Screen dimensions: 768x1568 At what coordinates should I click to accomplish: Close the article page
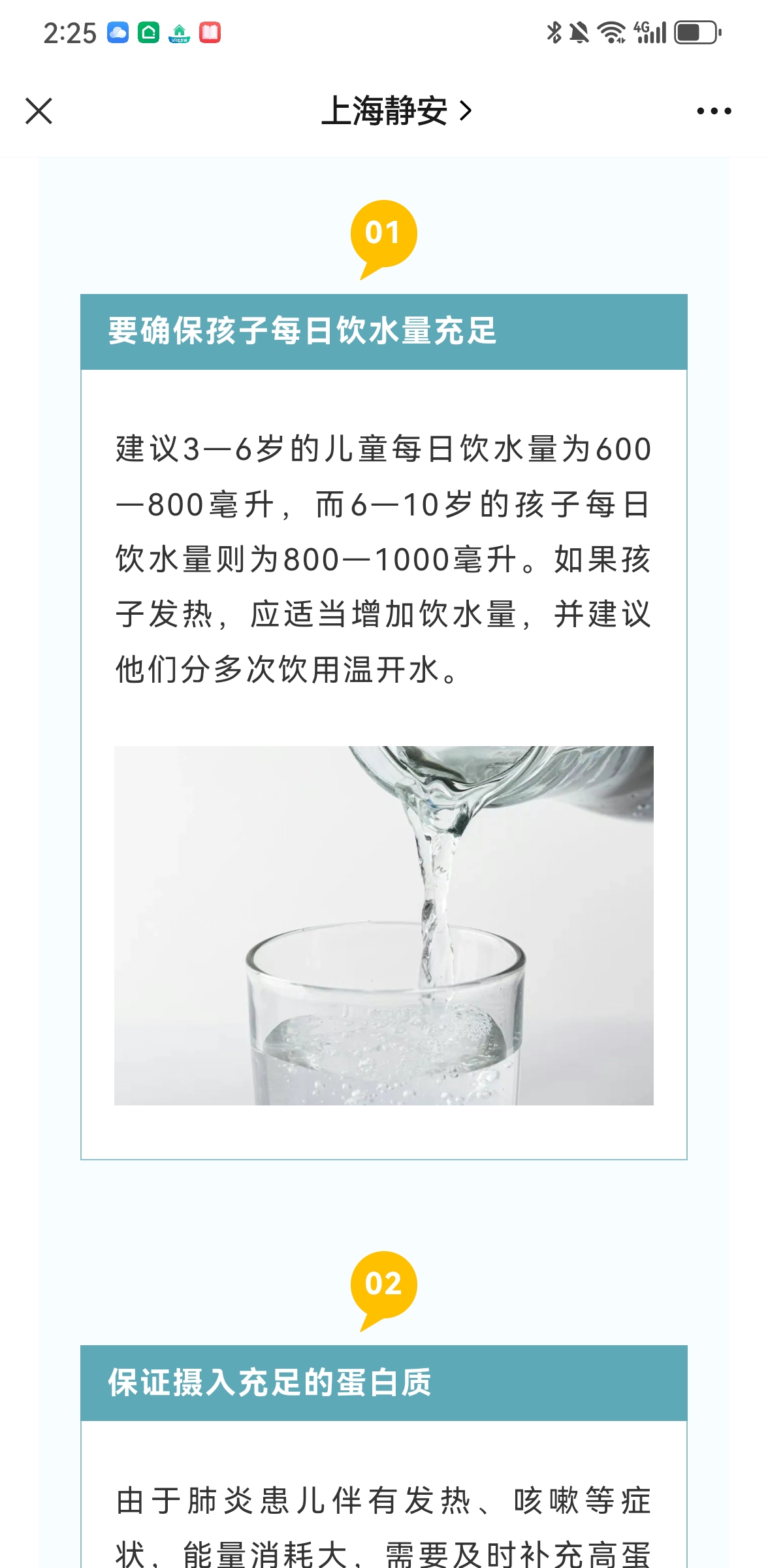click(39, 111)
